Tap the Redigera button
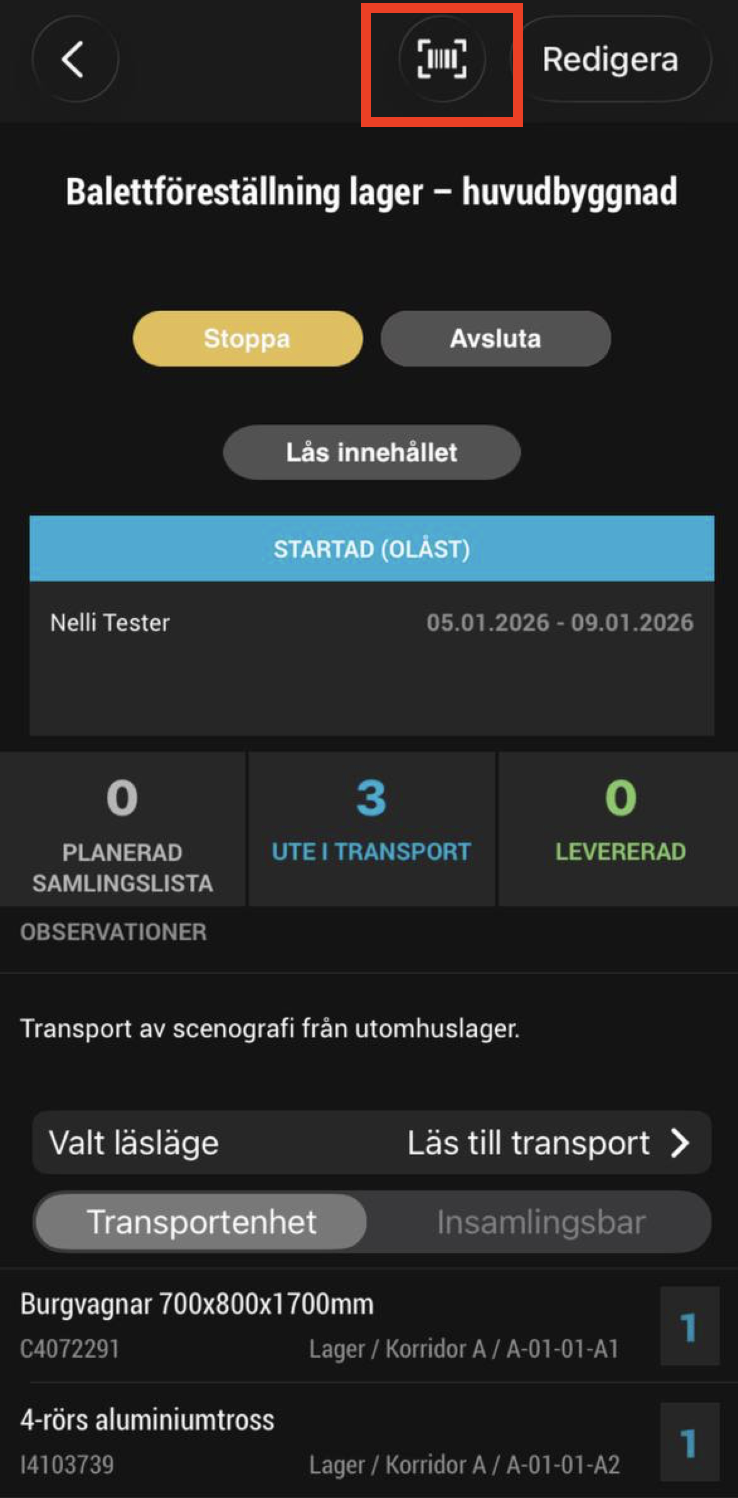The image size is (738, 1498). [610, 60]
